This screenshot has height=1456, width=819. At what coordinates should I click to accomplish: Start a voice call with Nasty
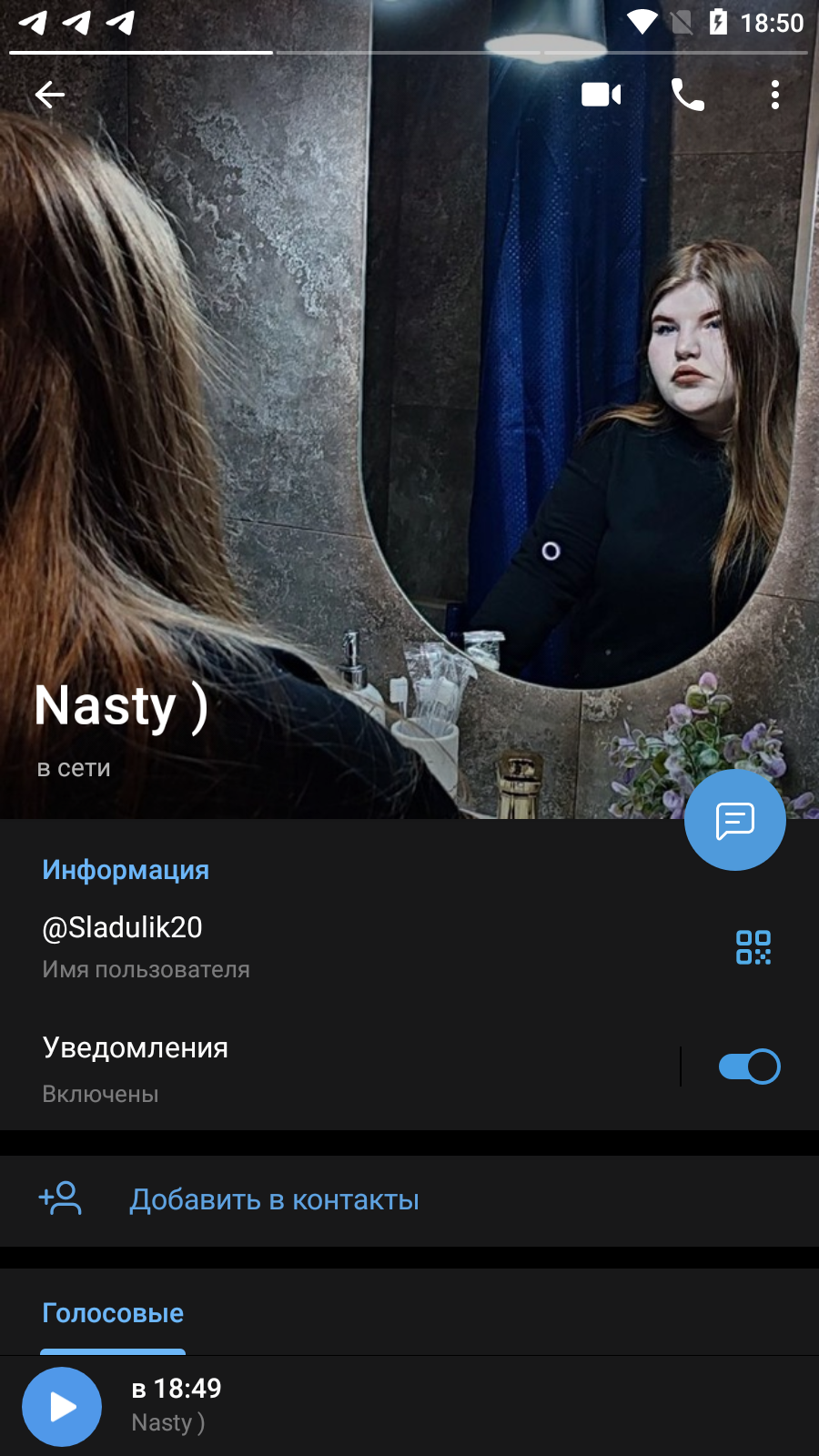click(688, 95)
